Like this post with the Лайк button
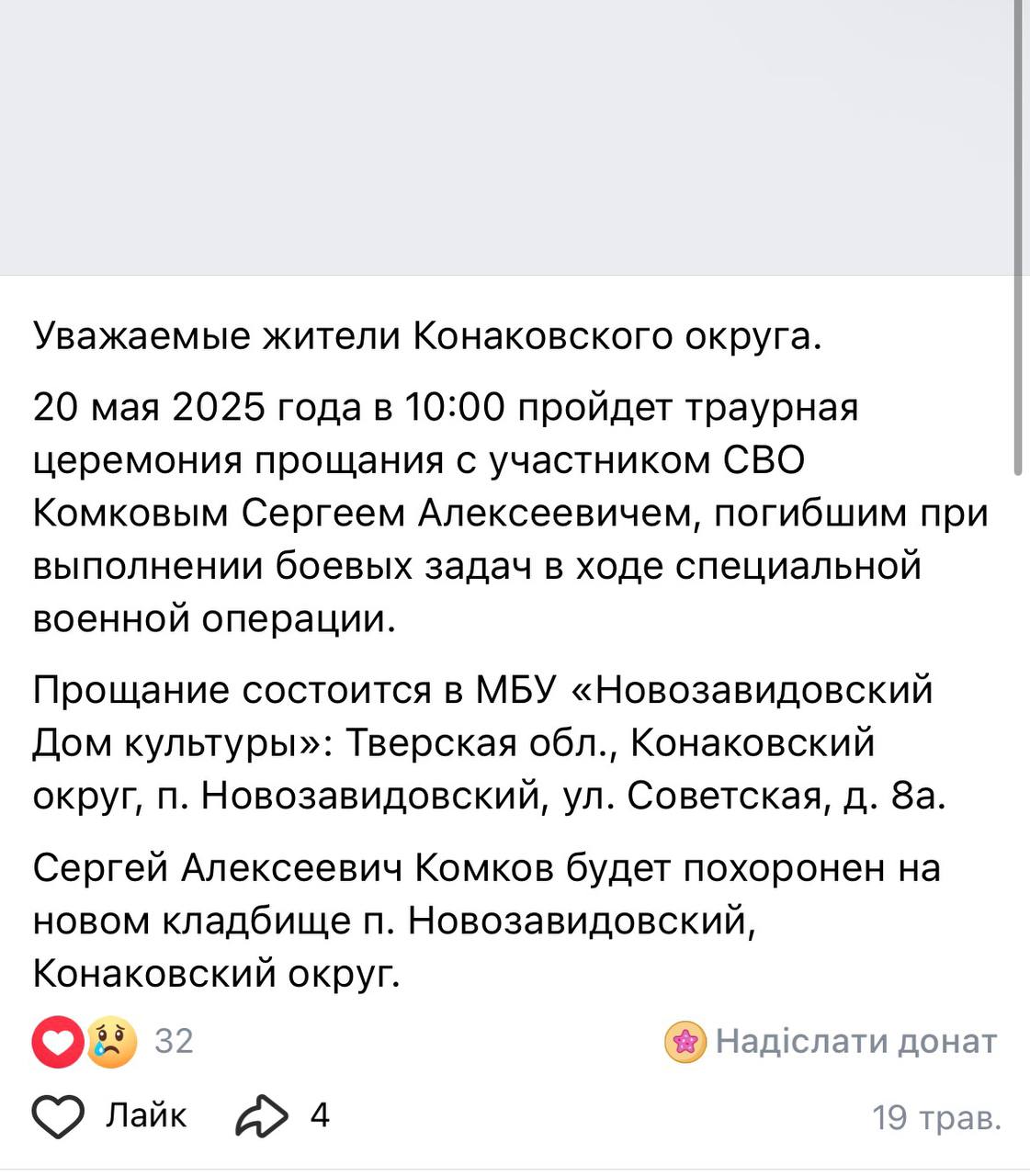The height and width of the screenshot is (1176, 1030). click(108, 1115)
